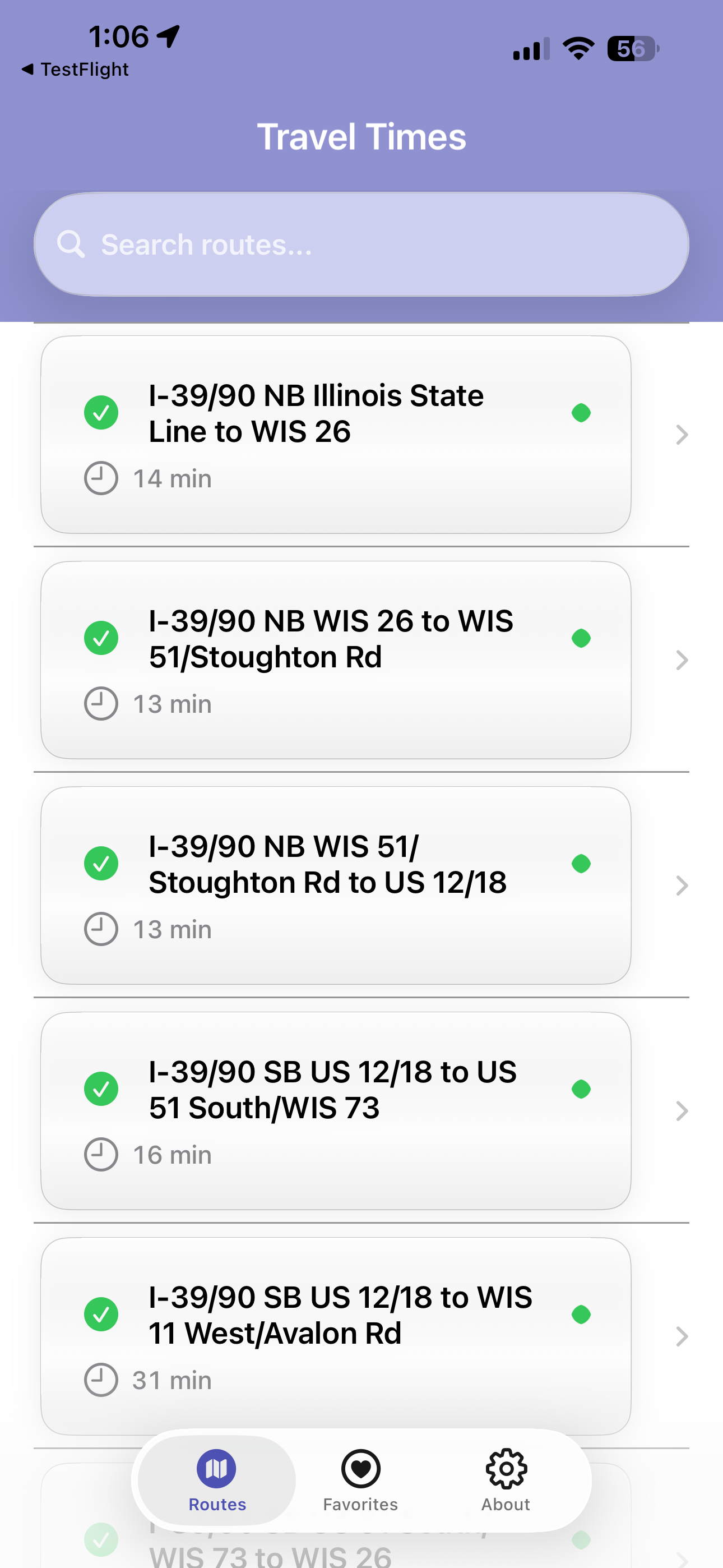Tap the Search routes field
This screenshot has height=1568, width=723.
tap(360, 245)
